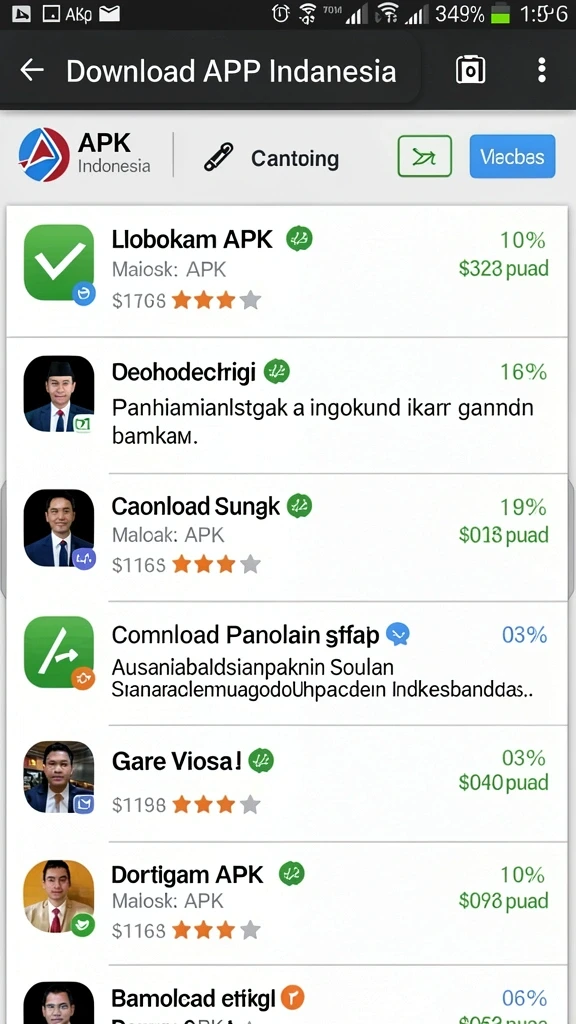576x1024 pixels.
Task: Open the Bamolcad etikgl listing
Action: click(x=287, y=995)
